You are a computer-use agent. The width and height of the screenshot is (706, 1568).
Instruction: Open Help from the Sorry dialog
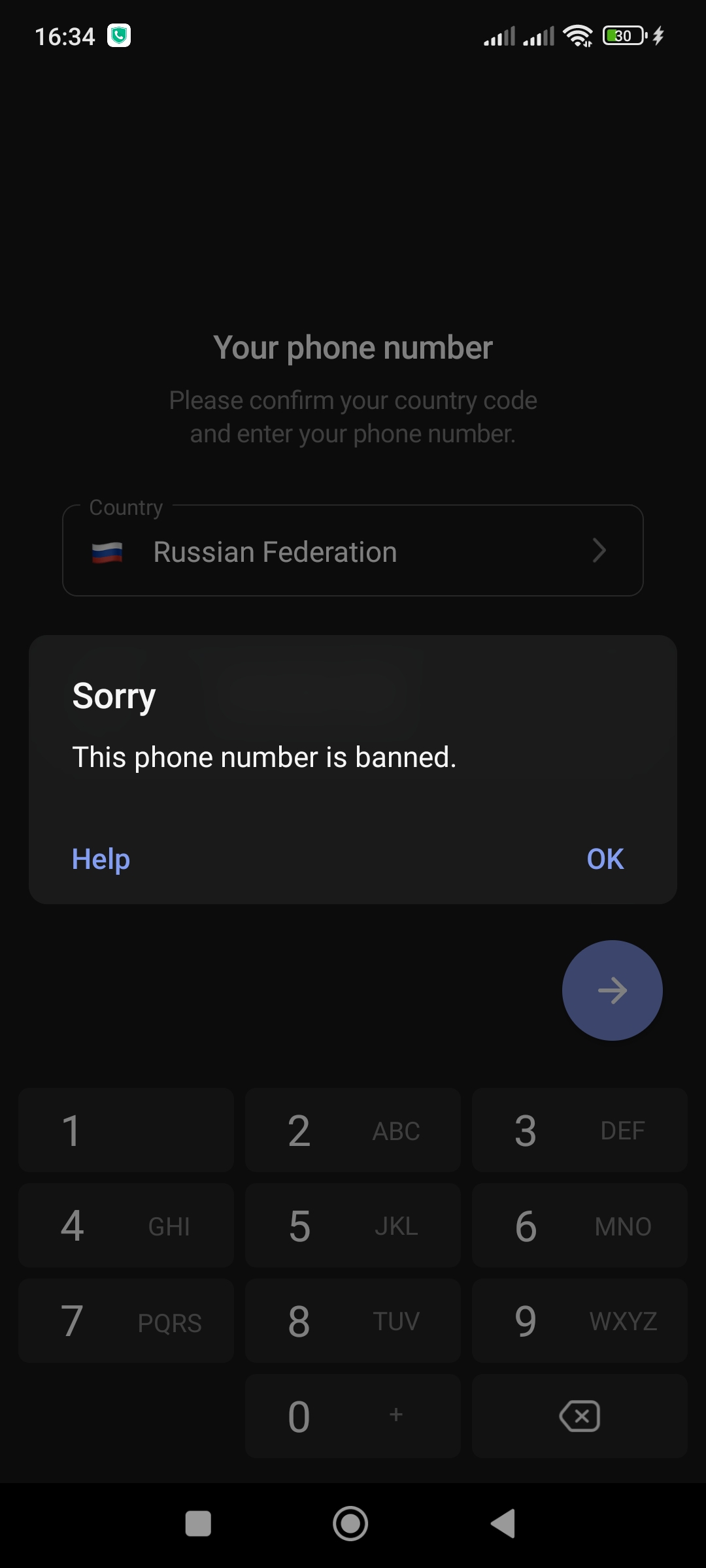(x=101, y=859)
